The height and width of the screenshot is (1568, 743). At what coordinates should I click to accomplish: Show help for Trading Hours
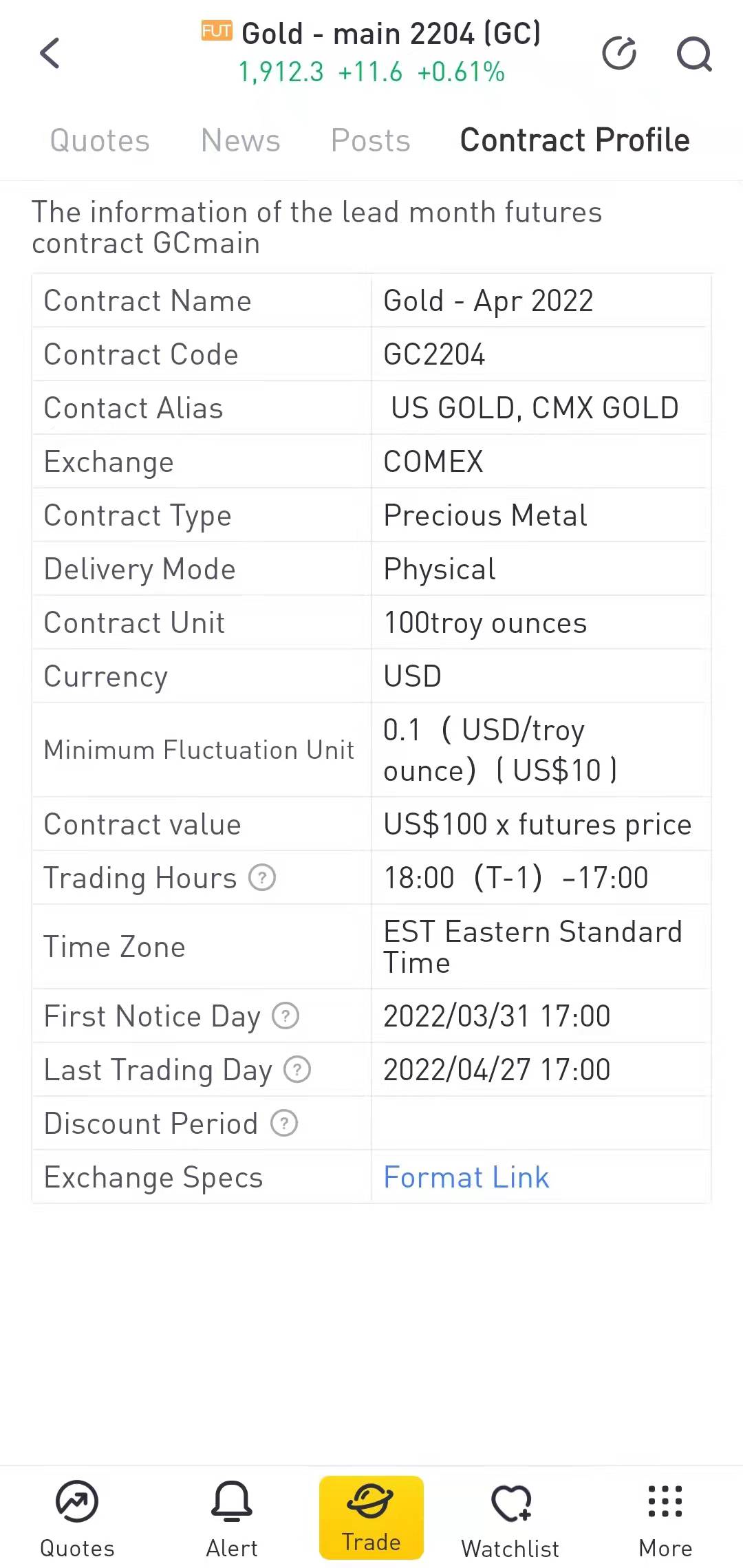click(262, 878)
